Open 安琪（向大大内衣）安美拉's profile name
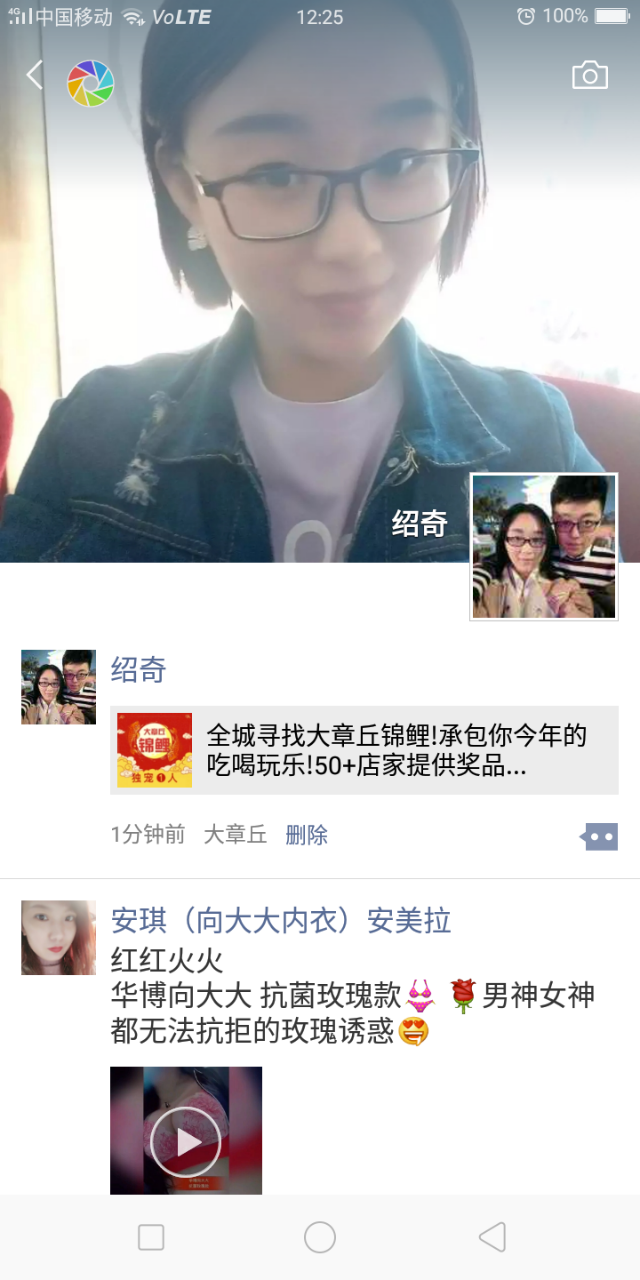 coord(281,919)
